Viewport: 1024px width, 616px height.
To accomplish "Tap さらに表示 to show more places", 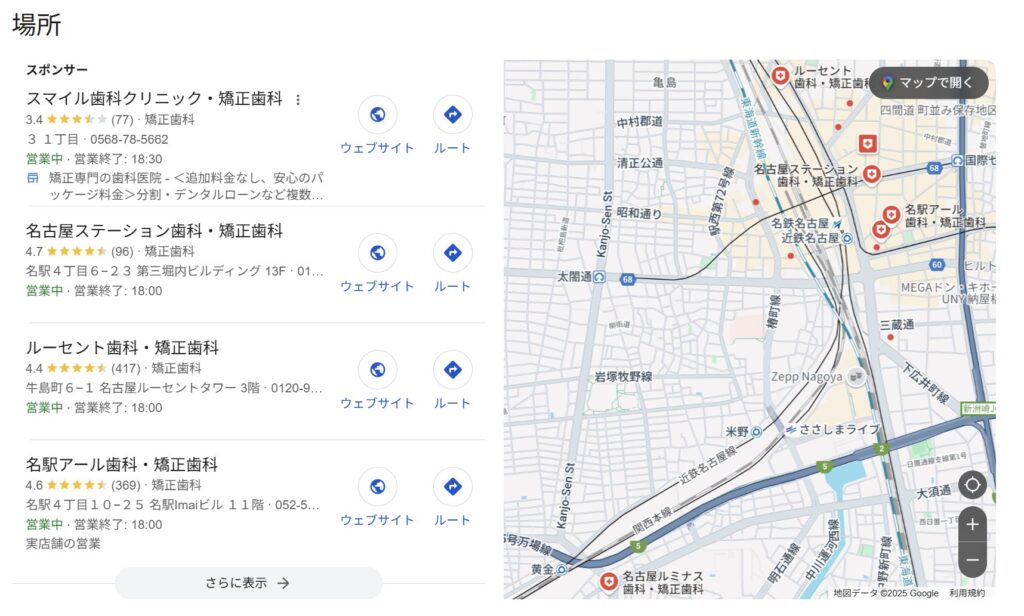I will coord(248,583).
